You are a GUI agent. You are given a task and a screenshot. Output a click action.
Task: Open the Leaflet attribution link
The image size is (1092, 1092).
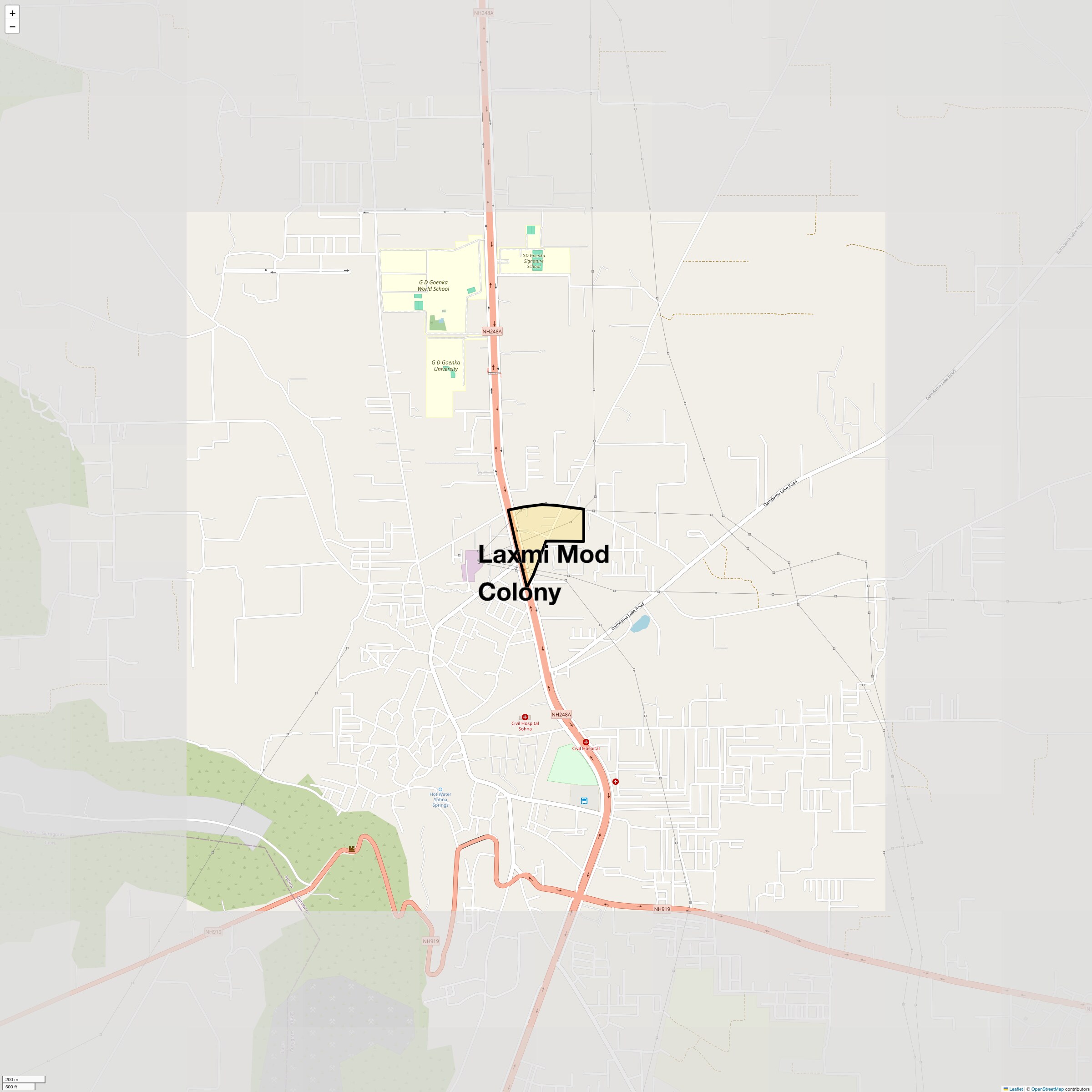(1016, 1089)
